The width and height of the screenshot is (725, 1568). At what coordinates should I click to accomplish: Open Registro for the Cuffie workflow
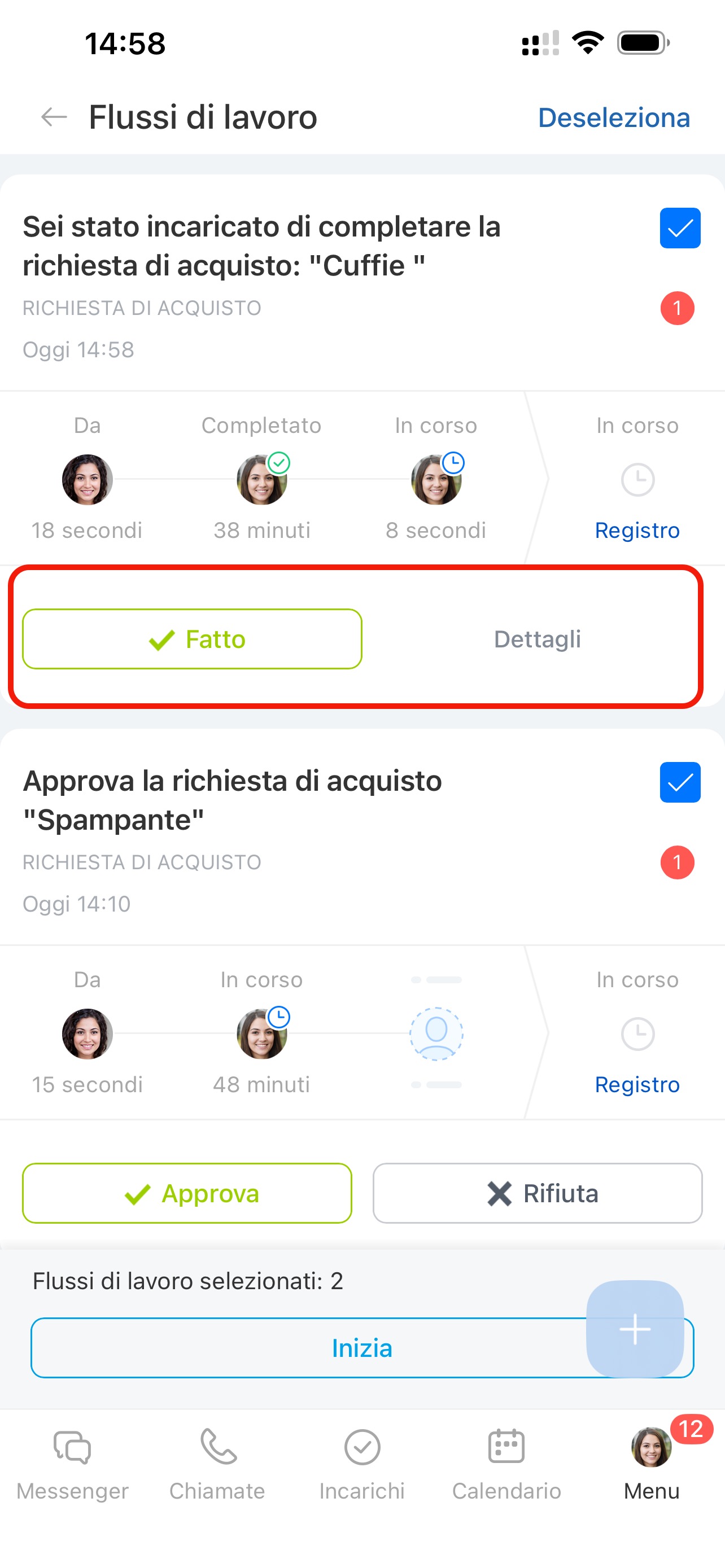[637, 530]
